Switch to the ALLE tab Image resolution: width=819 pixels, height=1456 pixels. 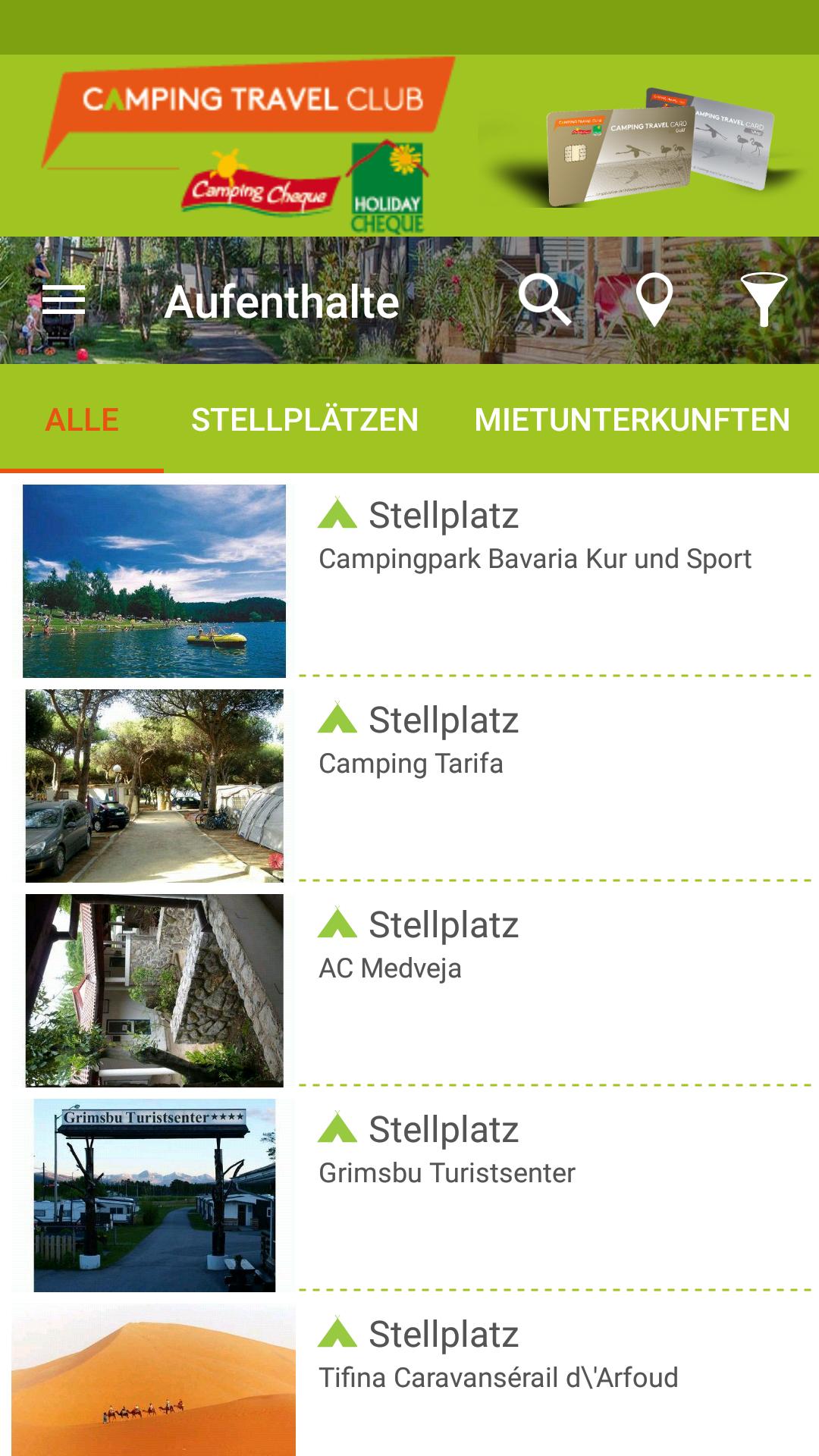point(82,419)
